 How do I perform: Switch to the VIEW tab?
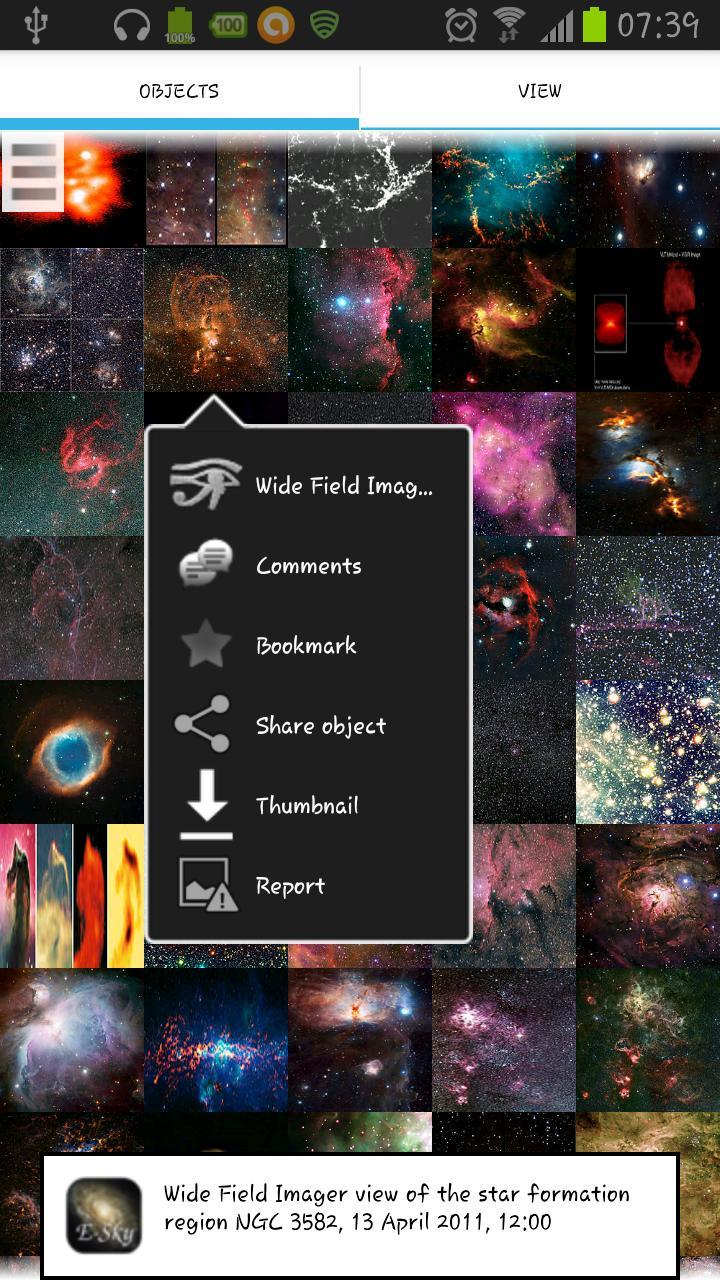(x=539, y=91)
